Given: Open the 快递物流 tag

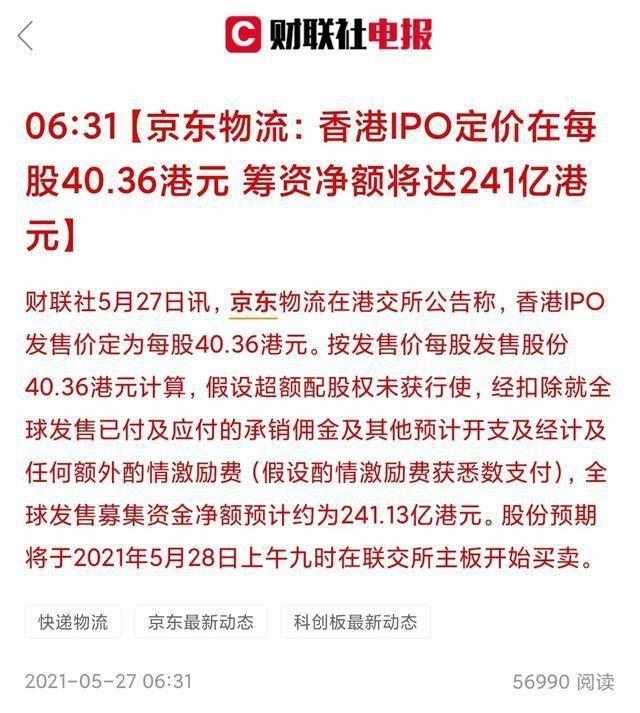Looking at the screenshot, I should point(73,621).
